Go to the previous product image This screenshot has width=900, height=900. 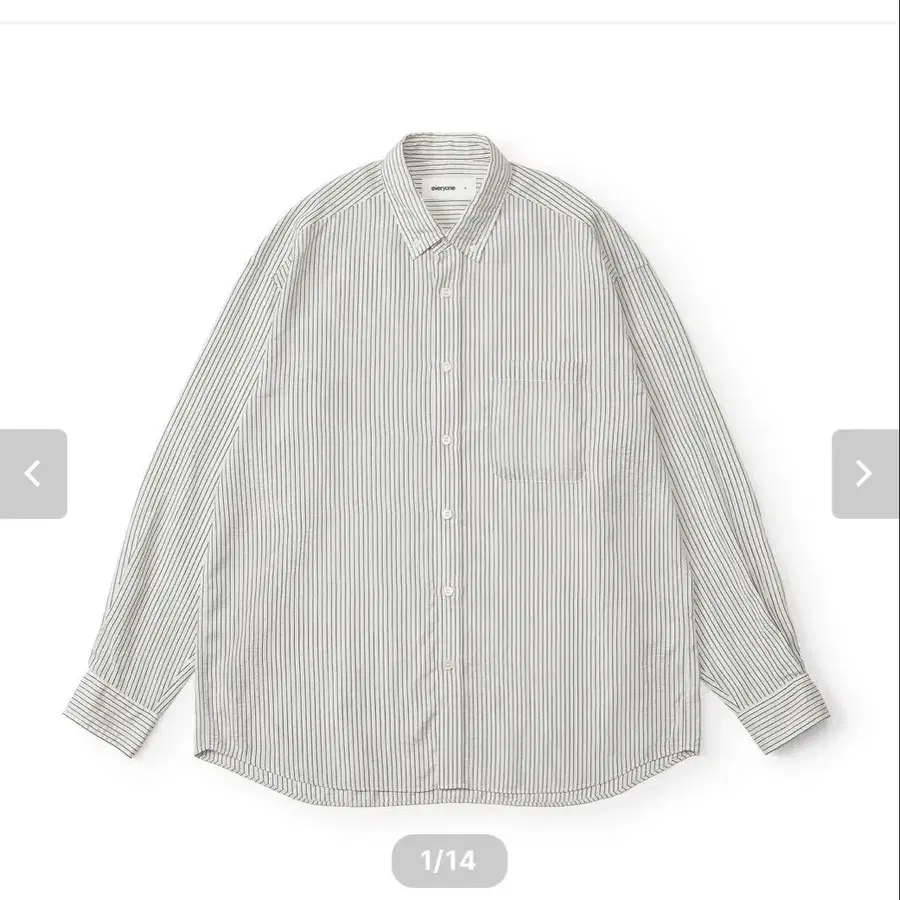(x=33, y=474)
